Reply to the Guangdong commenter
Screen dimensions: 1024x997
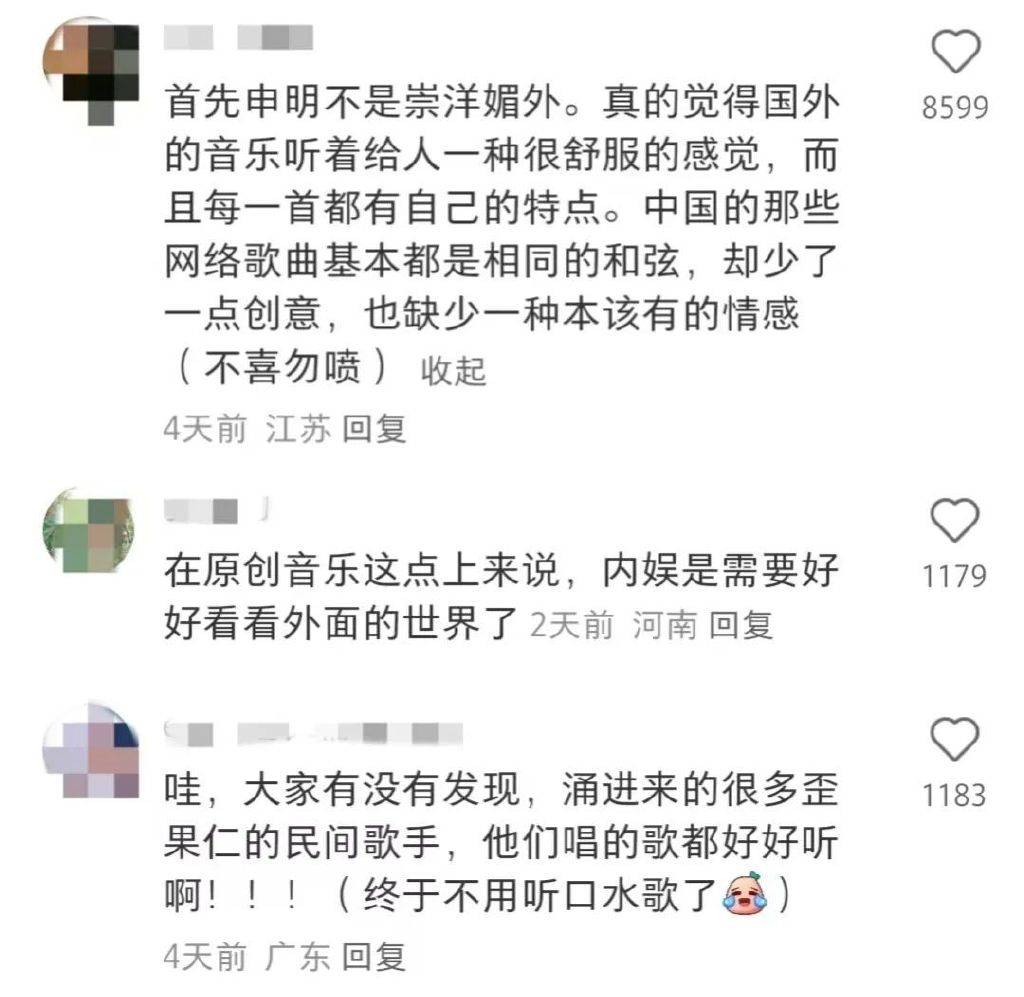tap(374, 957)
